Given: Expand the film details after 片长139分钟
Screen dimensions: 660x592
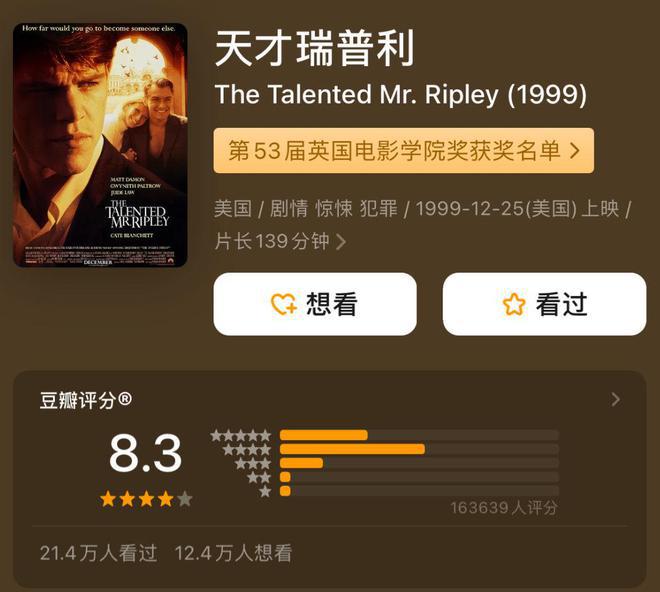Looking at the screenshot, I should pyautogui.click(x=341, y=242).
